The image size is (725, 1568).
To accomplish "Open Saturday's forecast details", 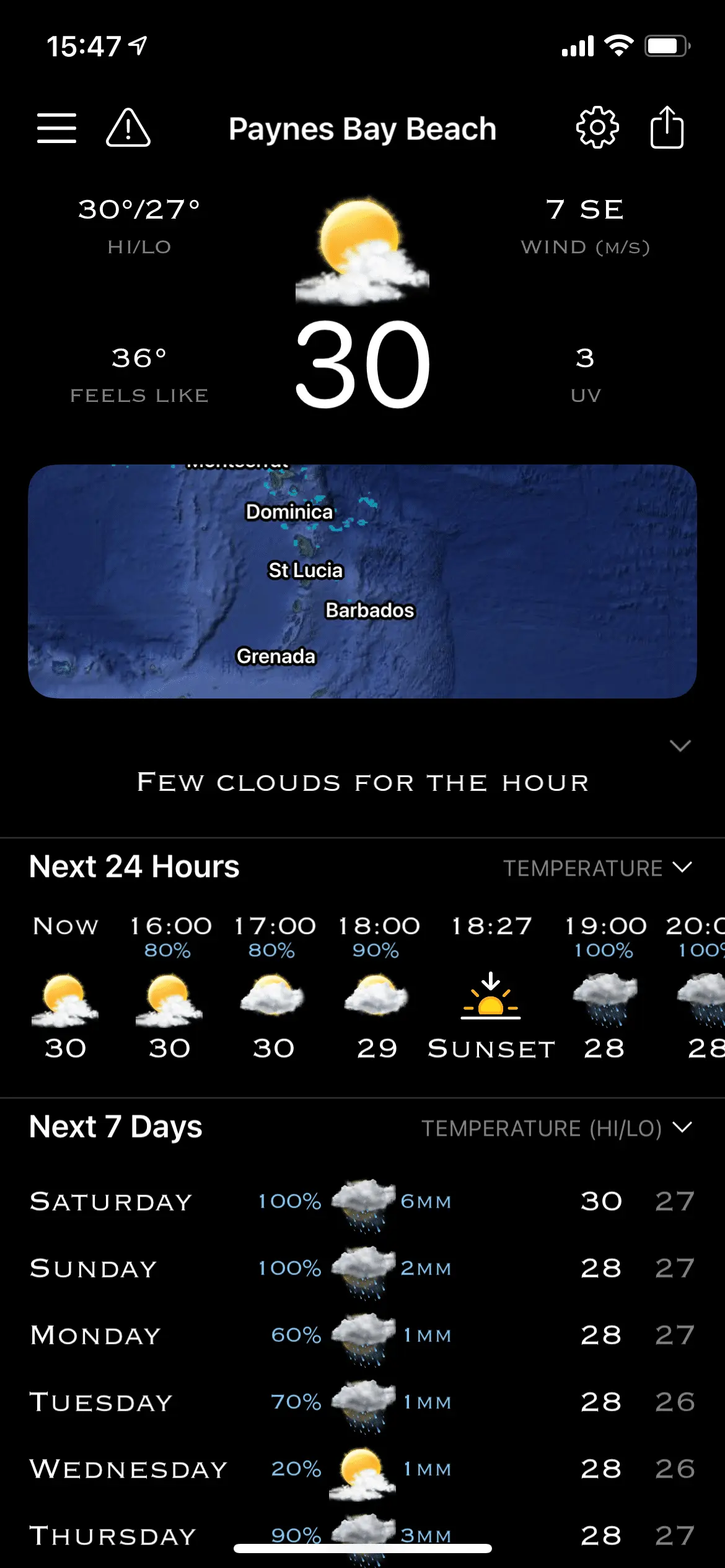I will [x=362, y=1201].
